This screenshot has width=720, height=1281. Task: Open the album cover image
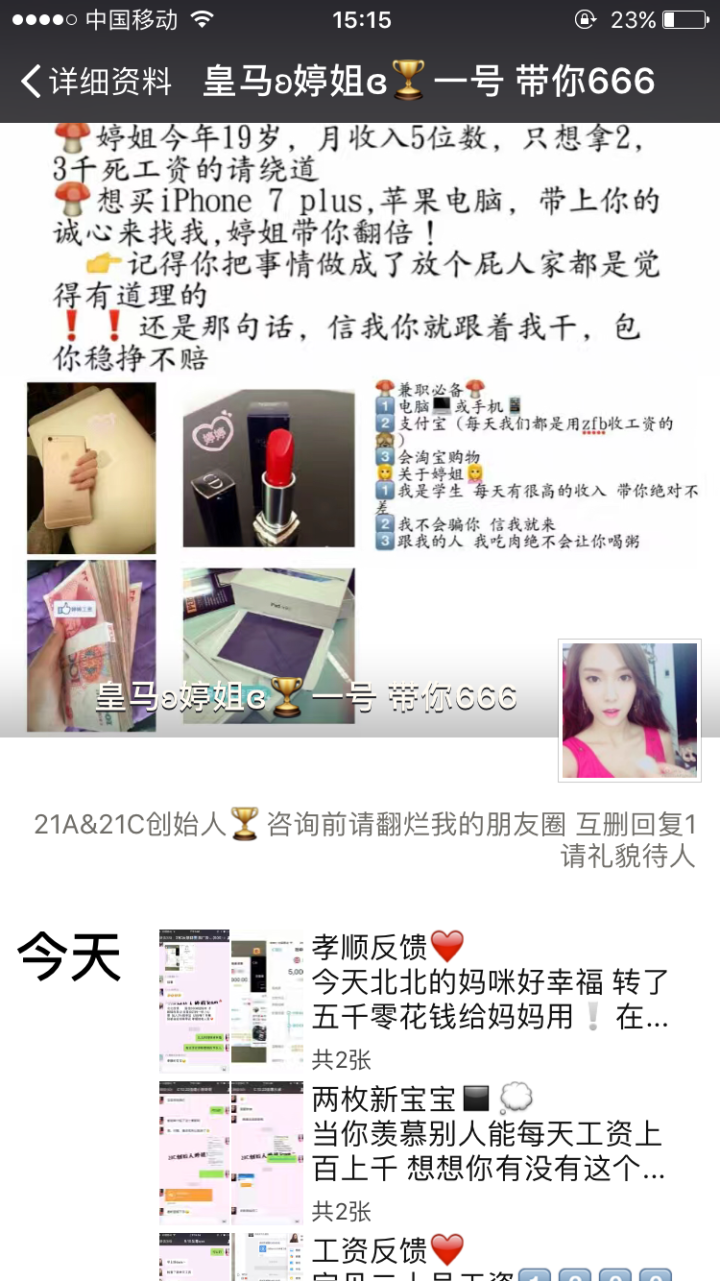click(360, 430)
